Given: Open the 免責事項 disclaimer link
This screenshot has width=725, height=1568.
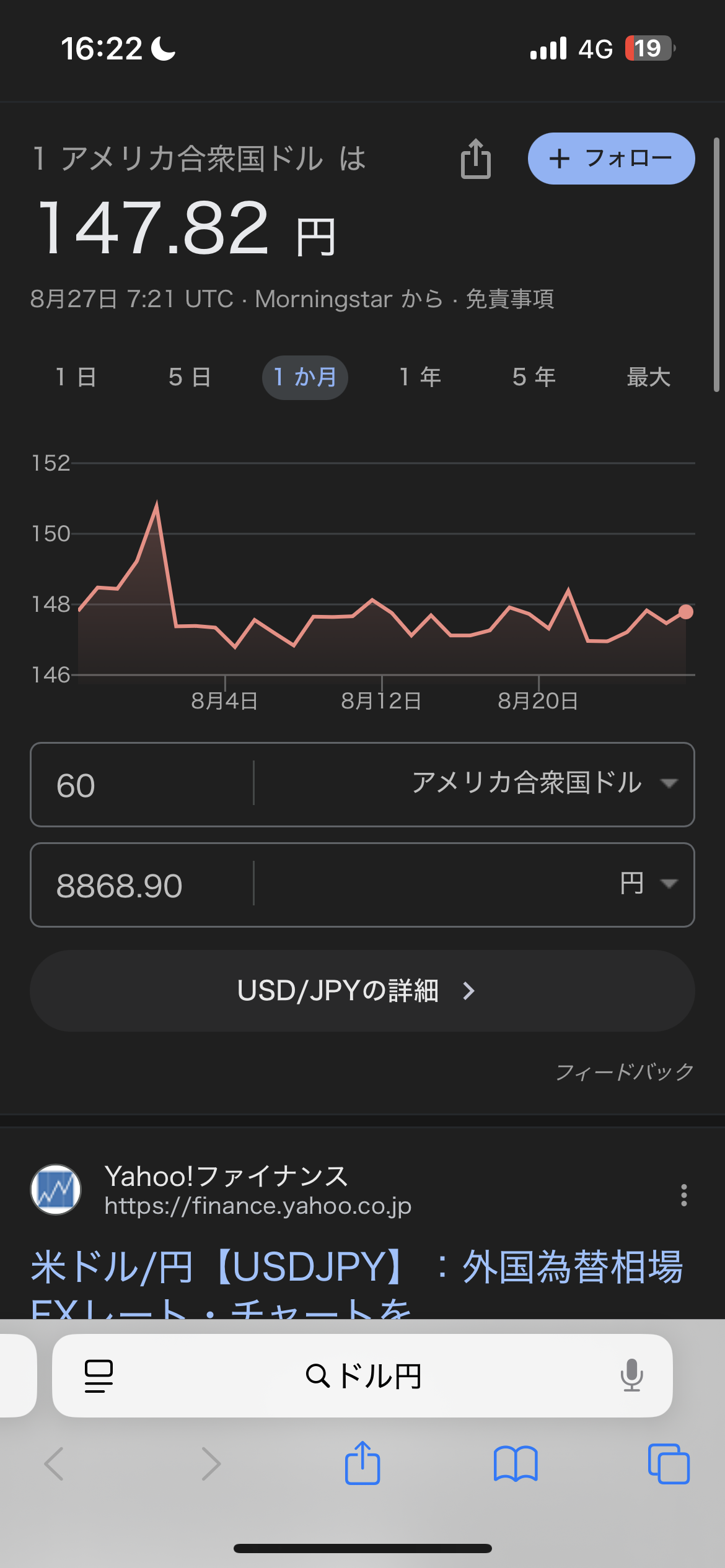Looking at the screenshot, I should pyautogui.click(x=509, y=299).
